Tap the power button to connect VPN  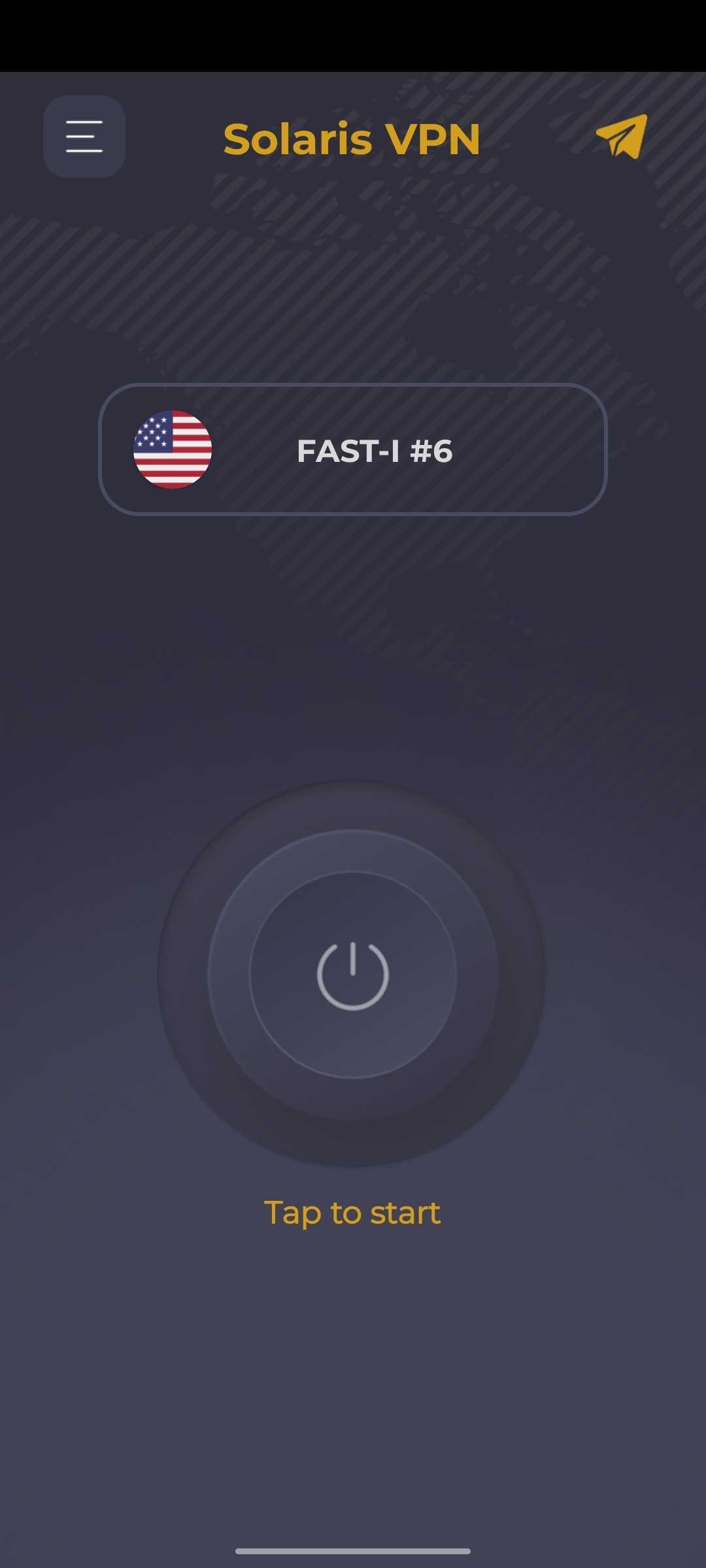pyautogui.click(x=353, y=975)
